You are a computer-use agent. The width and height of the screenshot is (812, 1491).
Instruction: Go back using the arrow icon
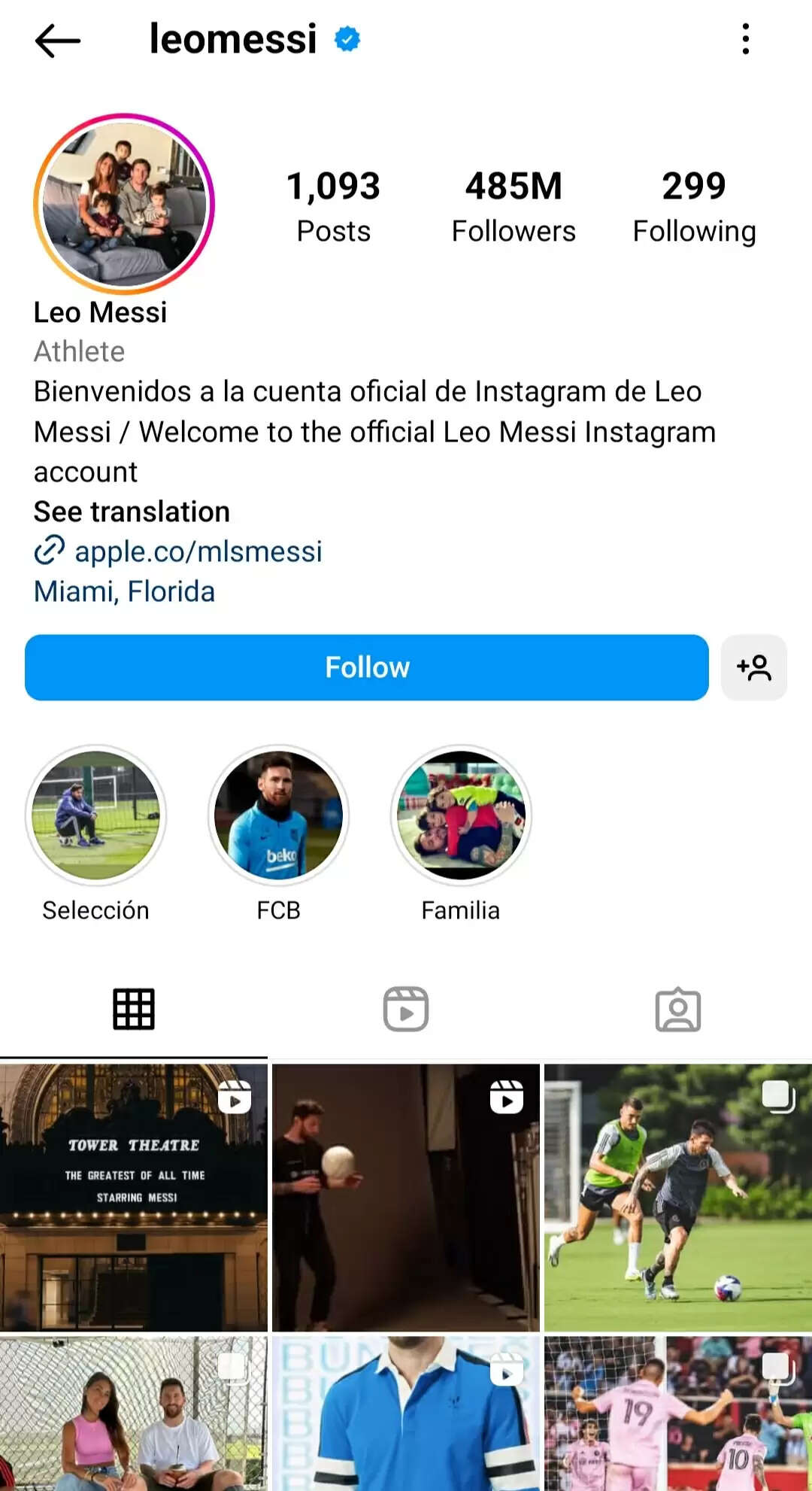(x=57, y=40)
